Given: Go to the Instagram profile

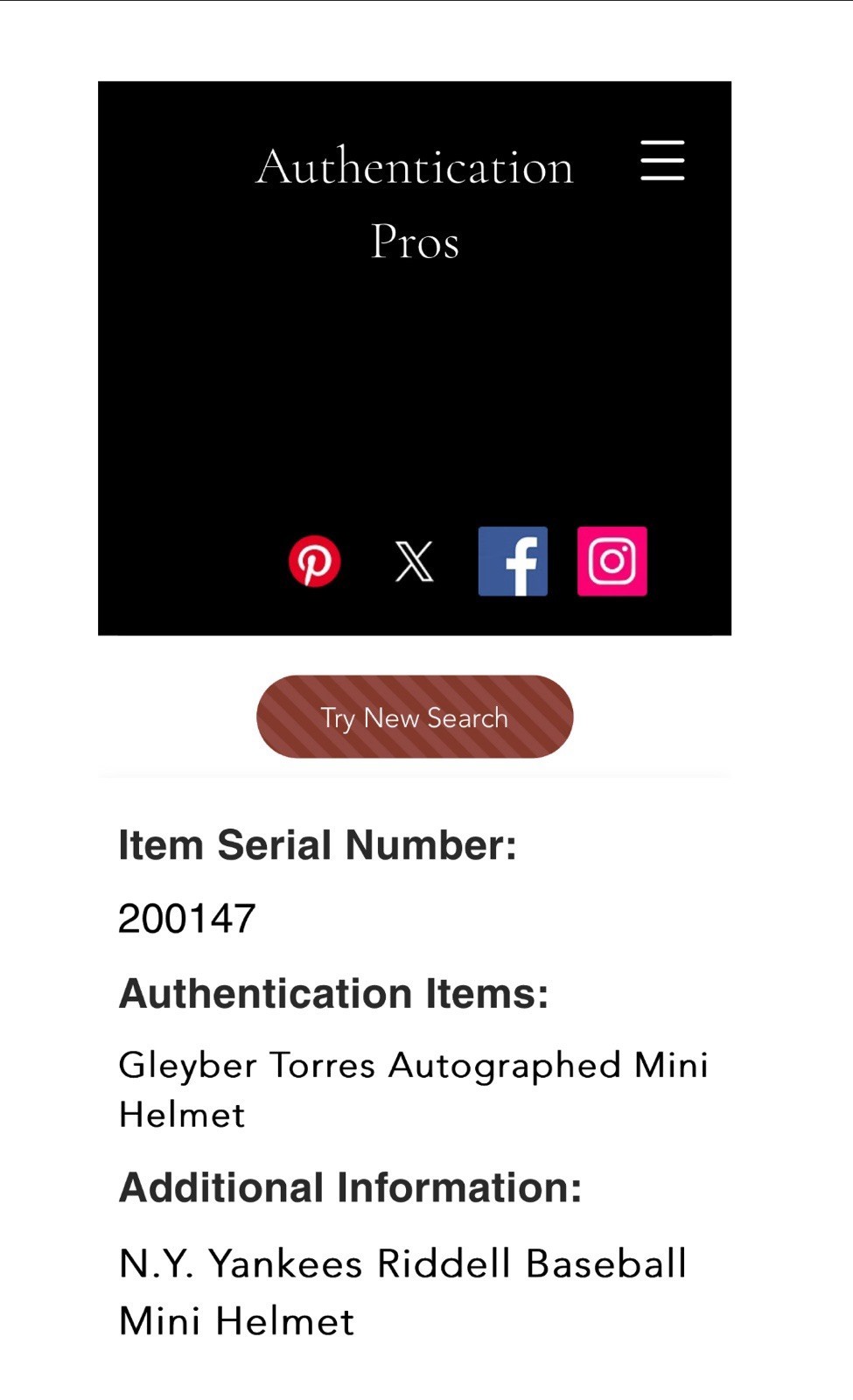Looking at the screenshot, I should point(612,561).
